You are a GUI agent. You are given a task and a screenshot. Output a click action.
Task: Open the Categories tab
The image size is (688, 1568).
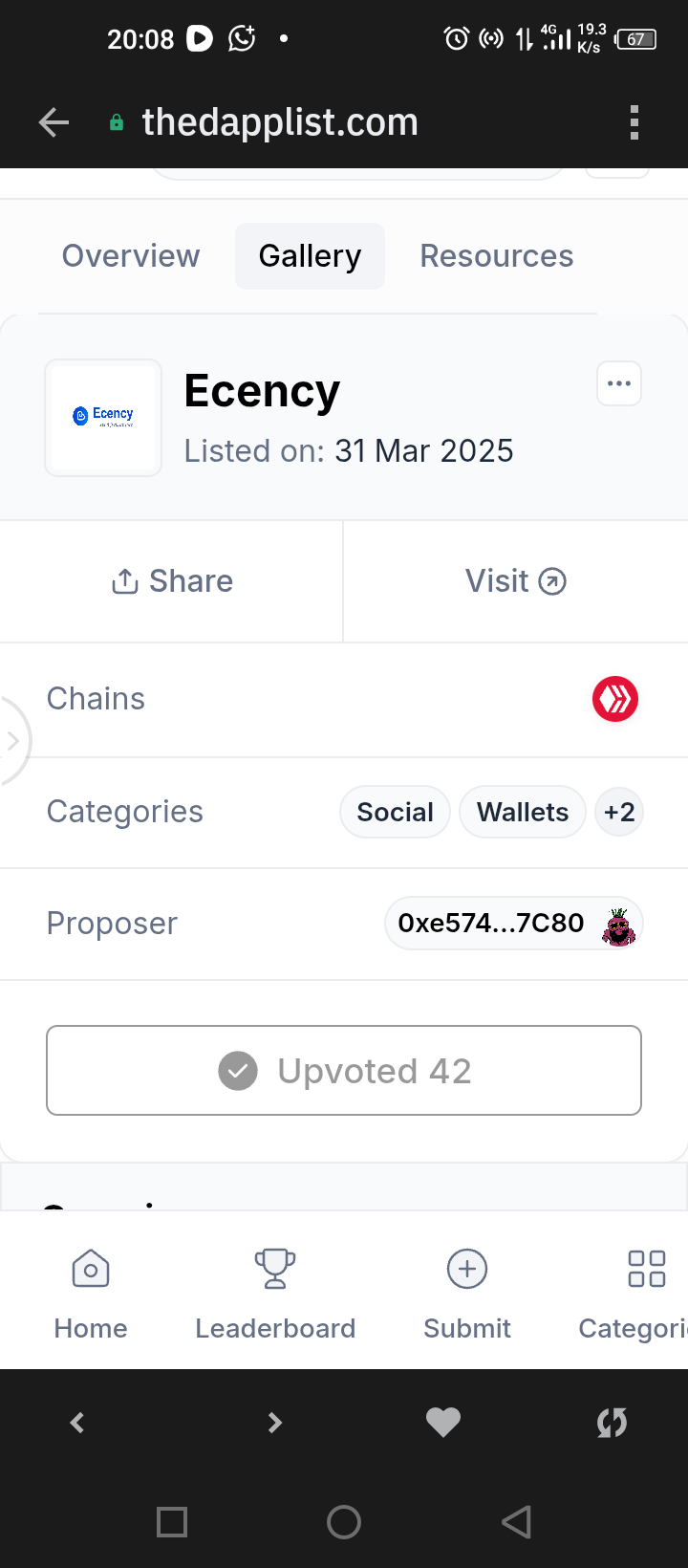click(634, 1295)
